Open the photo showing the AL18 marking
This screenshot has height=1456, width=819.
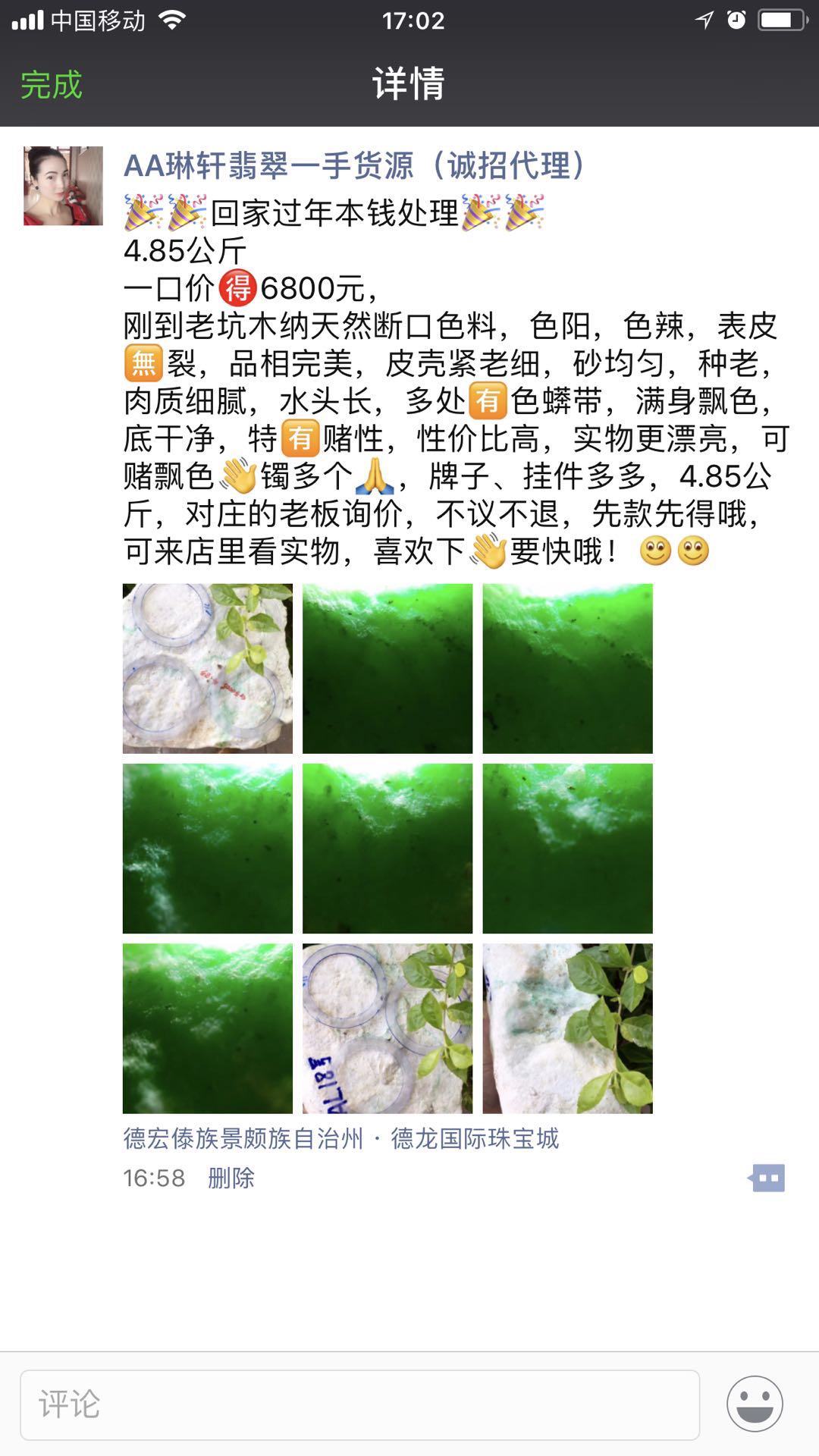(387, 1028)
